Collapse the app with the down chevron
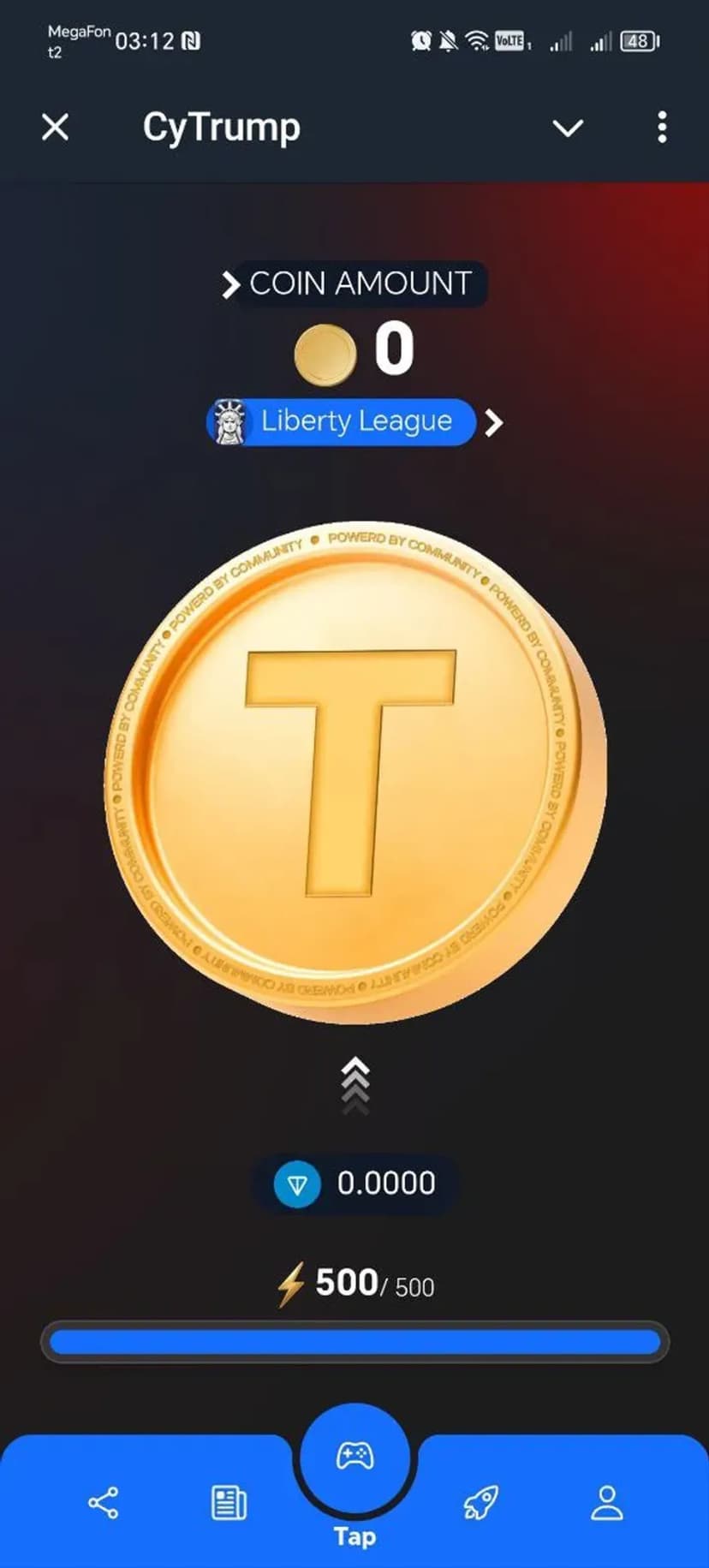The width and height of the screenshot is (709, 1568). 568,128
